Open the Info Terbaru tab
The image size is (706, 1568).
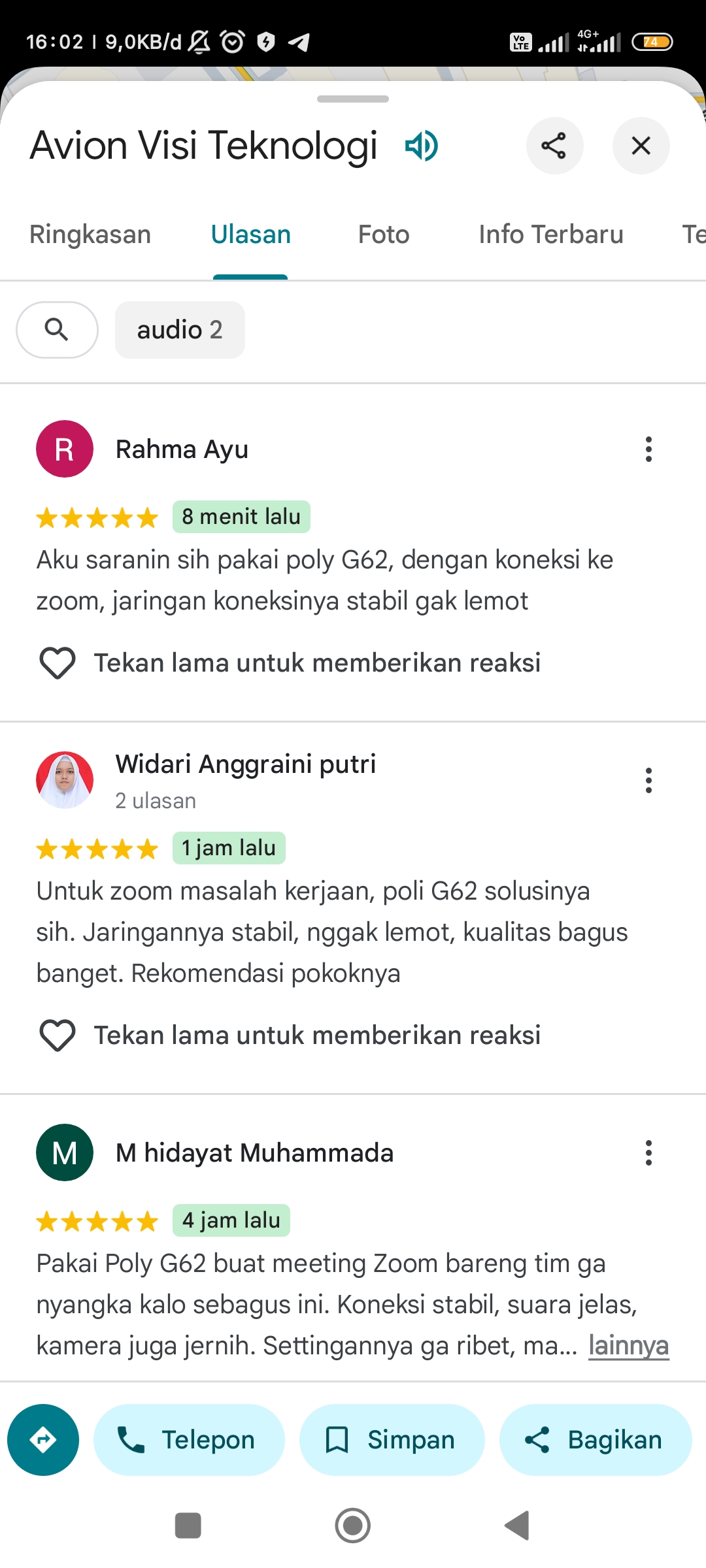coord(551,235)
